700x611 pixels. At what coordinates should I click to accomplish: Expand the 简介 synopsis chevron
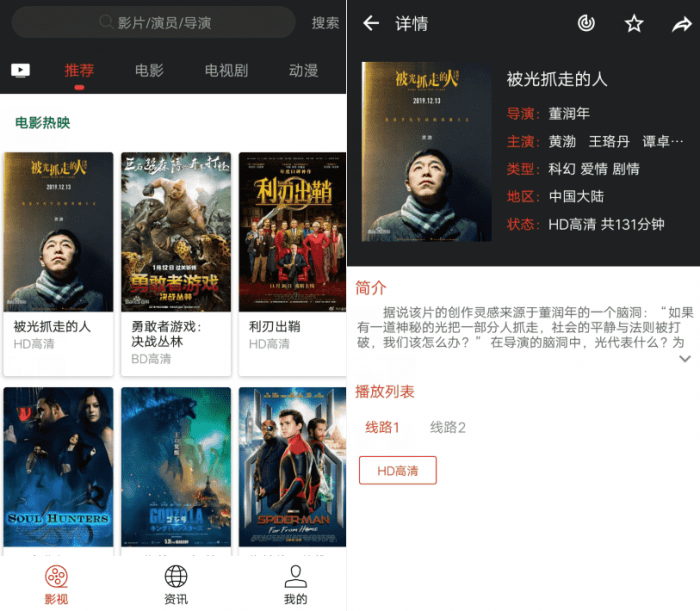point(684,359)
